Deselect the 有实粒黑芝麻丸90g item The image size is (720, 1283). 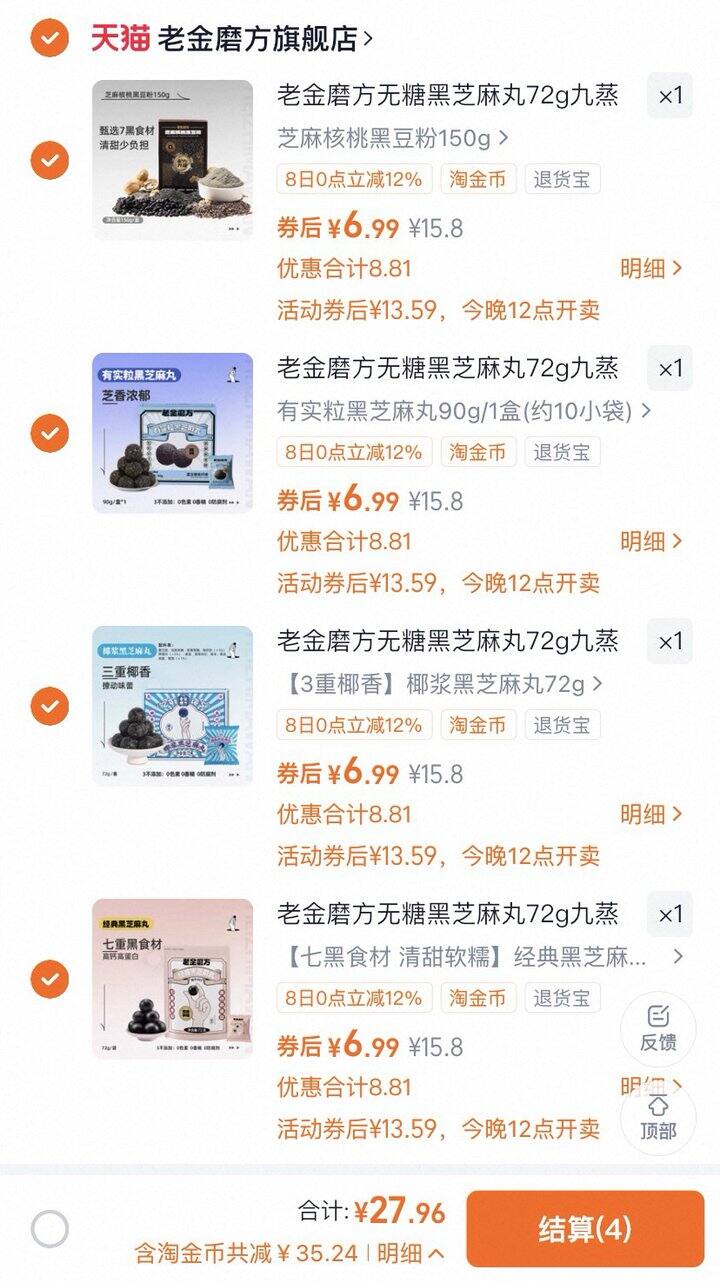tap(49, 433)
